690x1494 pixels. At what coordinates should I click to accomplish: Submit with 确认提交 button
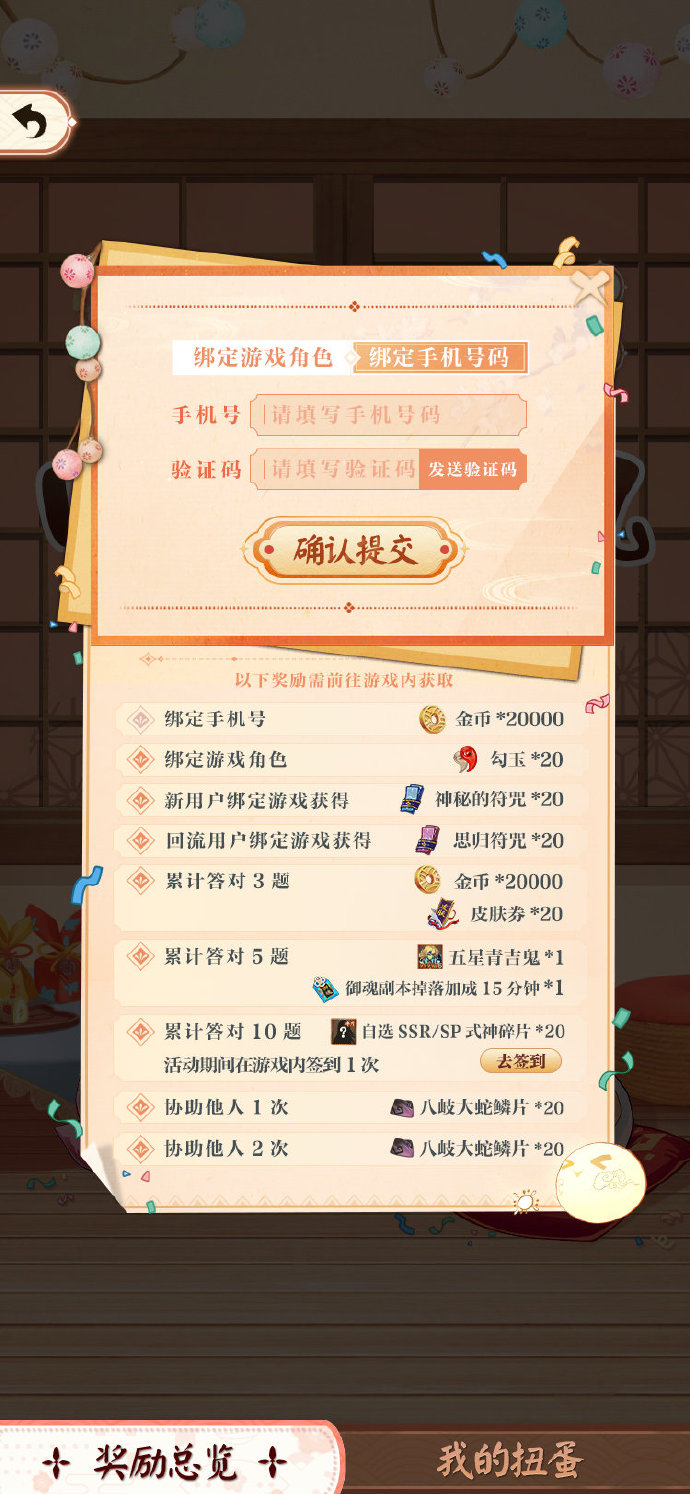tap(354, 549)
